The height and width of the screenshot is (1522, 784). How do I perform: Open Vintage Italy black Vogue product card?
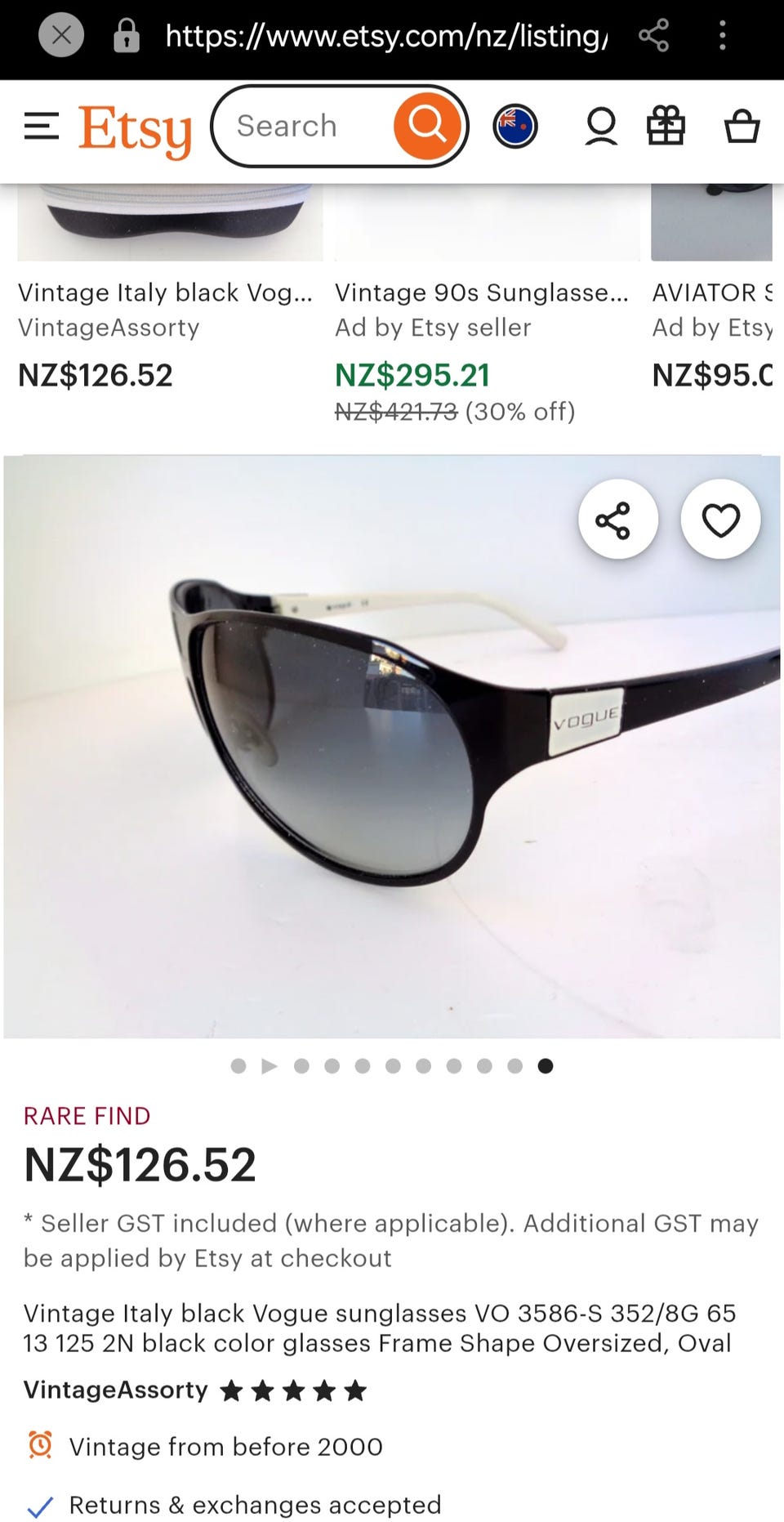165,292
